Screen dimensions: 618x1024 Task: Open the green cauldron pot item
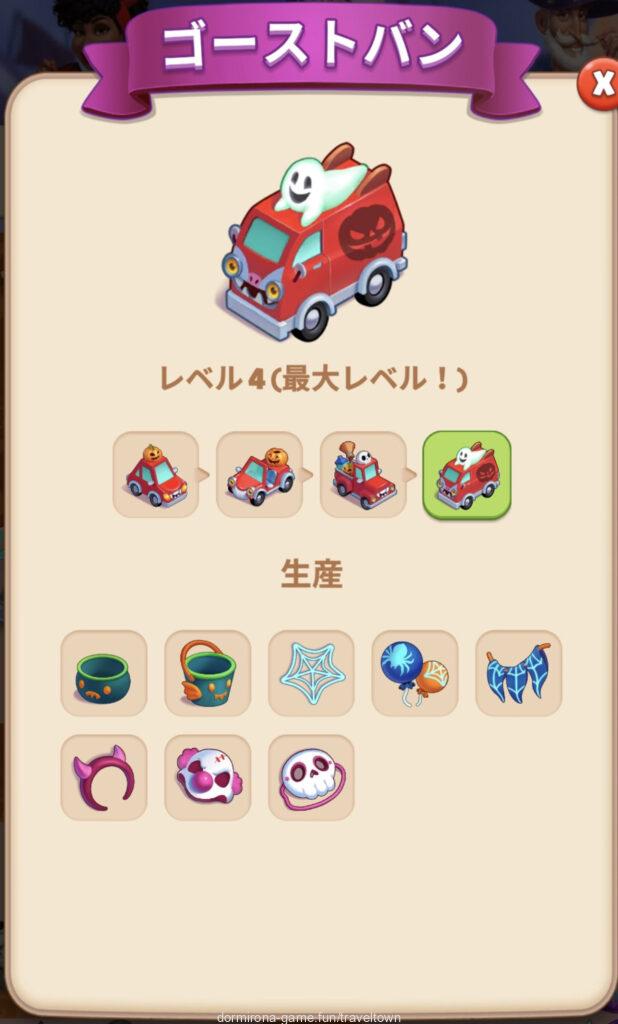(104, 673)
